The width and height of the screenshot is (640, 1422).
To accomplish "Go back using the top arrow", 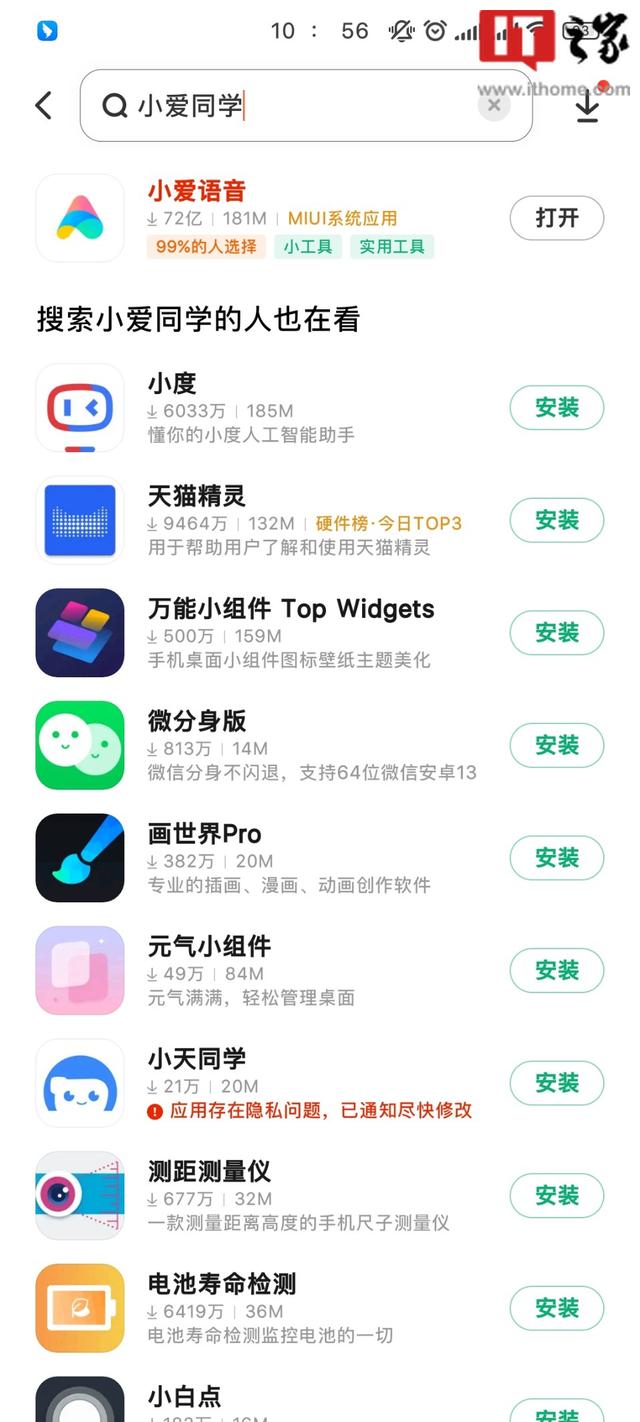I will tap(43, 106).
